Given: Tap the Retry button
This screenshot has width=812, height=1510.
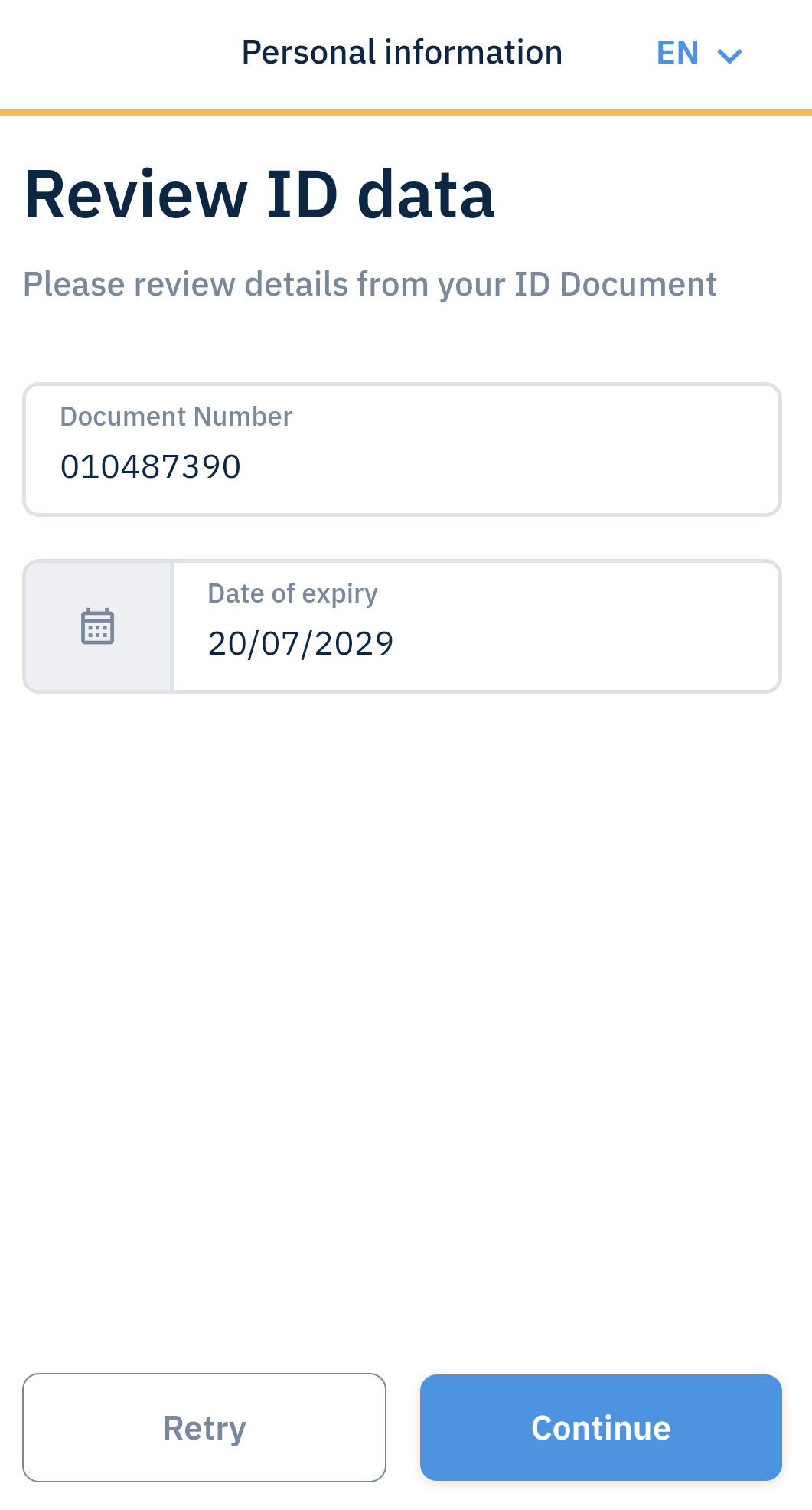Looking at the screenshot, I should click(204, 1427).
